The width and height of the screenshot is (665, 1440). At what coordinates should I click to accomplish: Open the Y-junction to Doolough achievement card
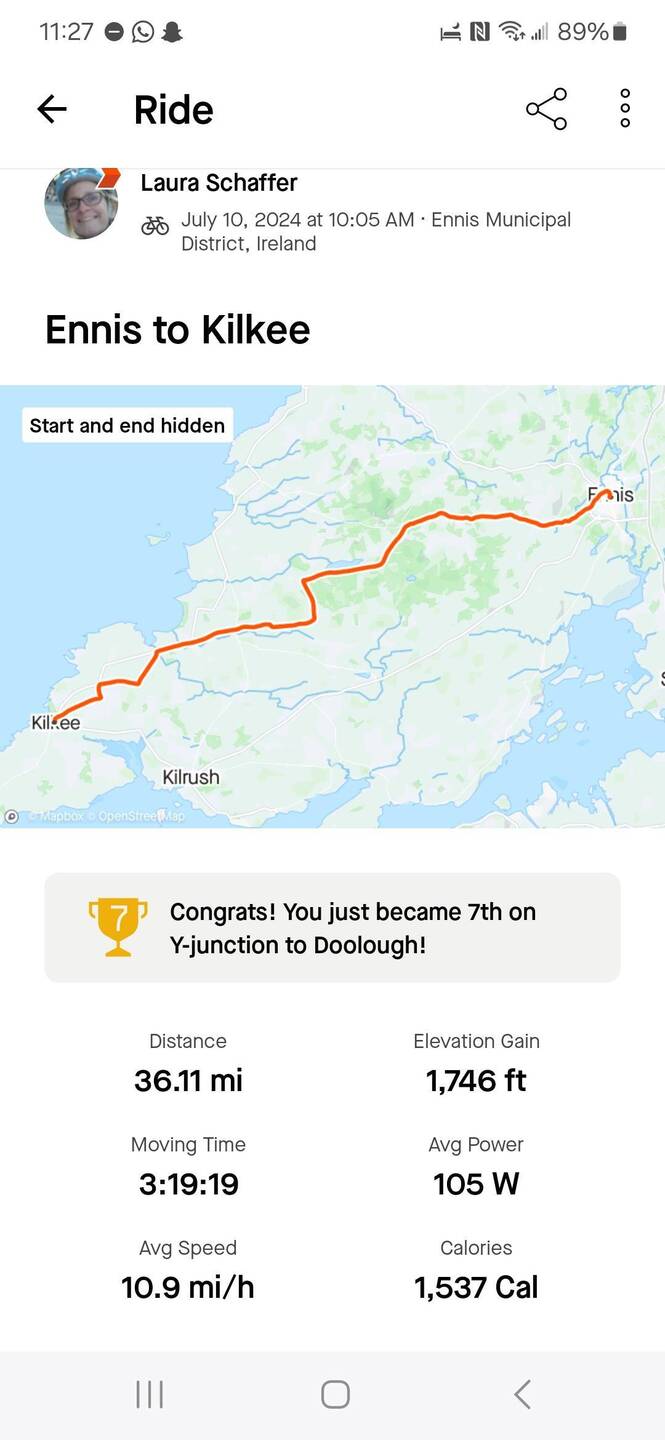[332, 927]
